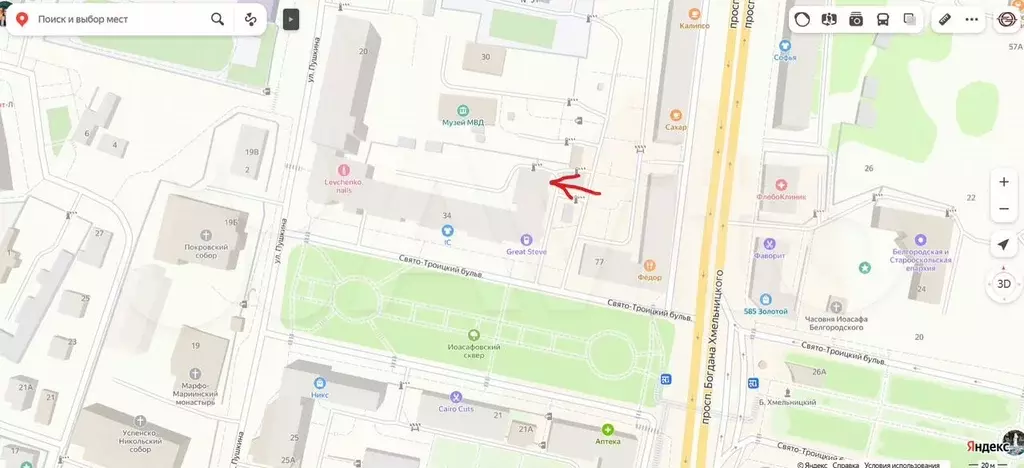Zoom in with the plus button
The image size is (1024, 468).
[1004, 182]
